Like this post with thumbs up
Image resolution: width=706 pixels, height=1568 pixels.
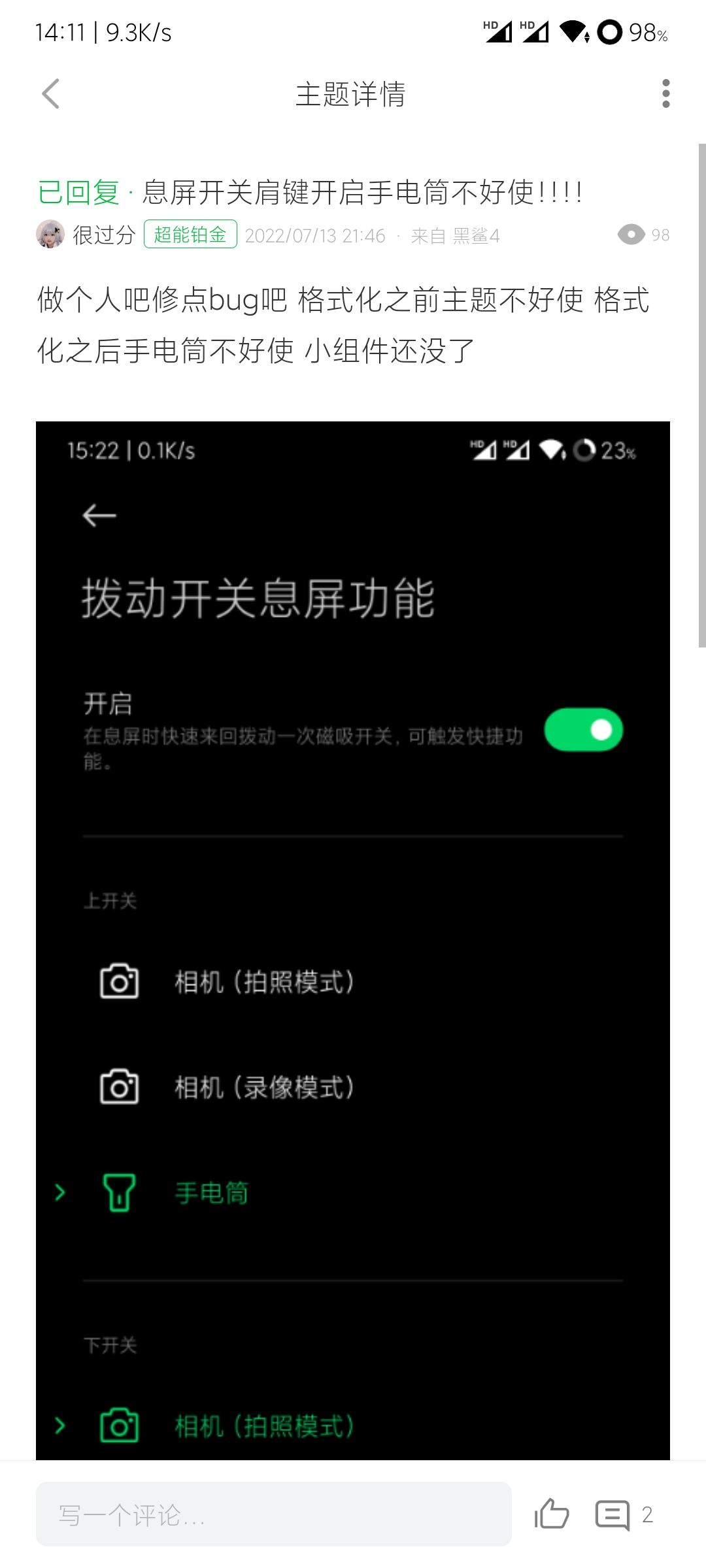[x=552, y=1514]
